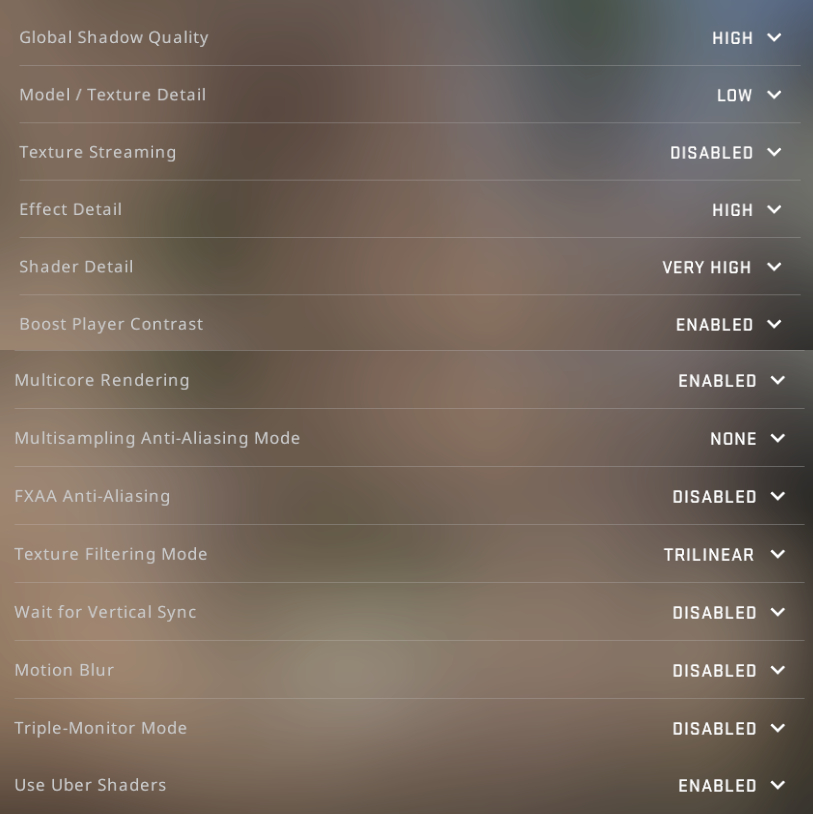Open the Boost Player Contrast dropdown
Image resolution: width=813 pixels, height=814 pixels.
tap(728, 325)
